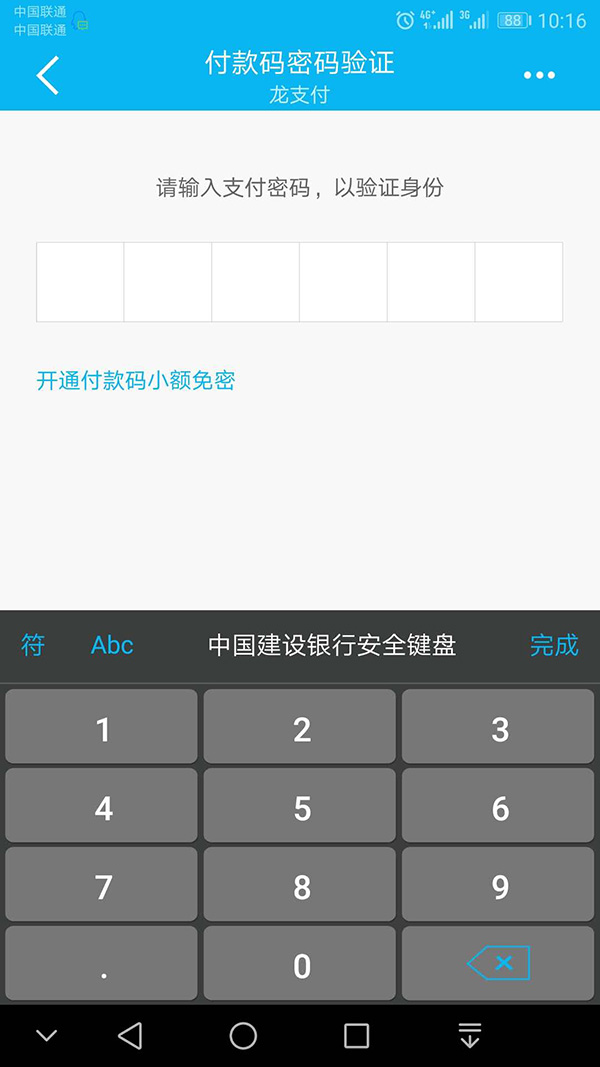Switch keyboard to Abc letters

112,645
